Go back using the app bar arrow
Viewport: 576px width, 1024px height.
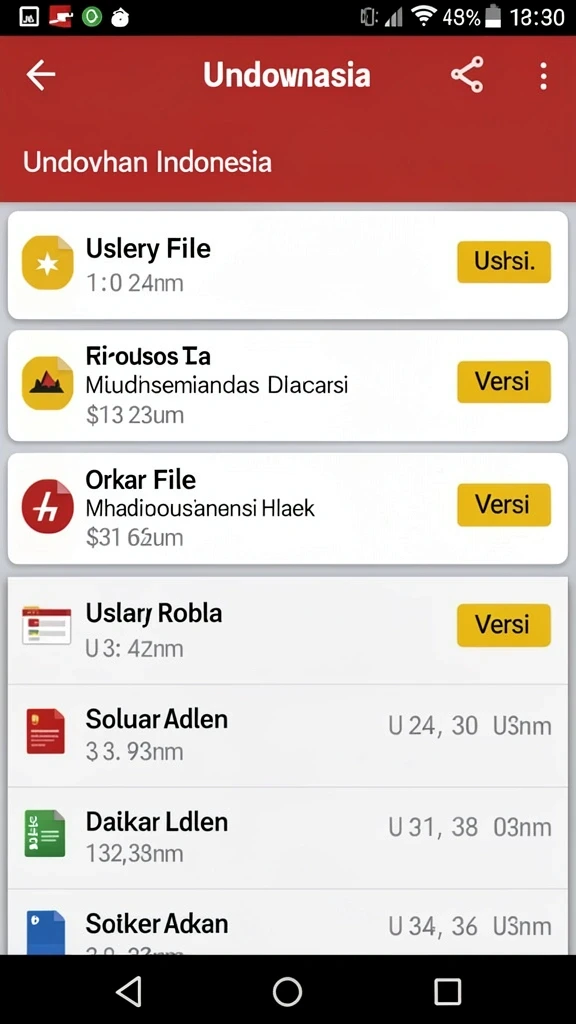(x=40, y=75)
